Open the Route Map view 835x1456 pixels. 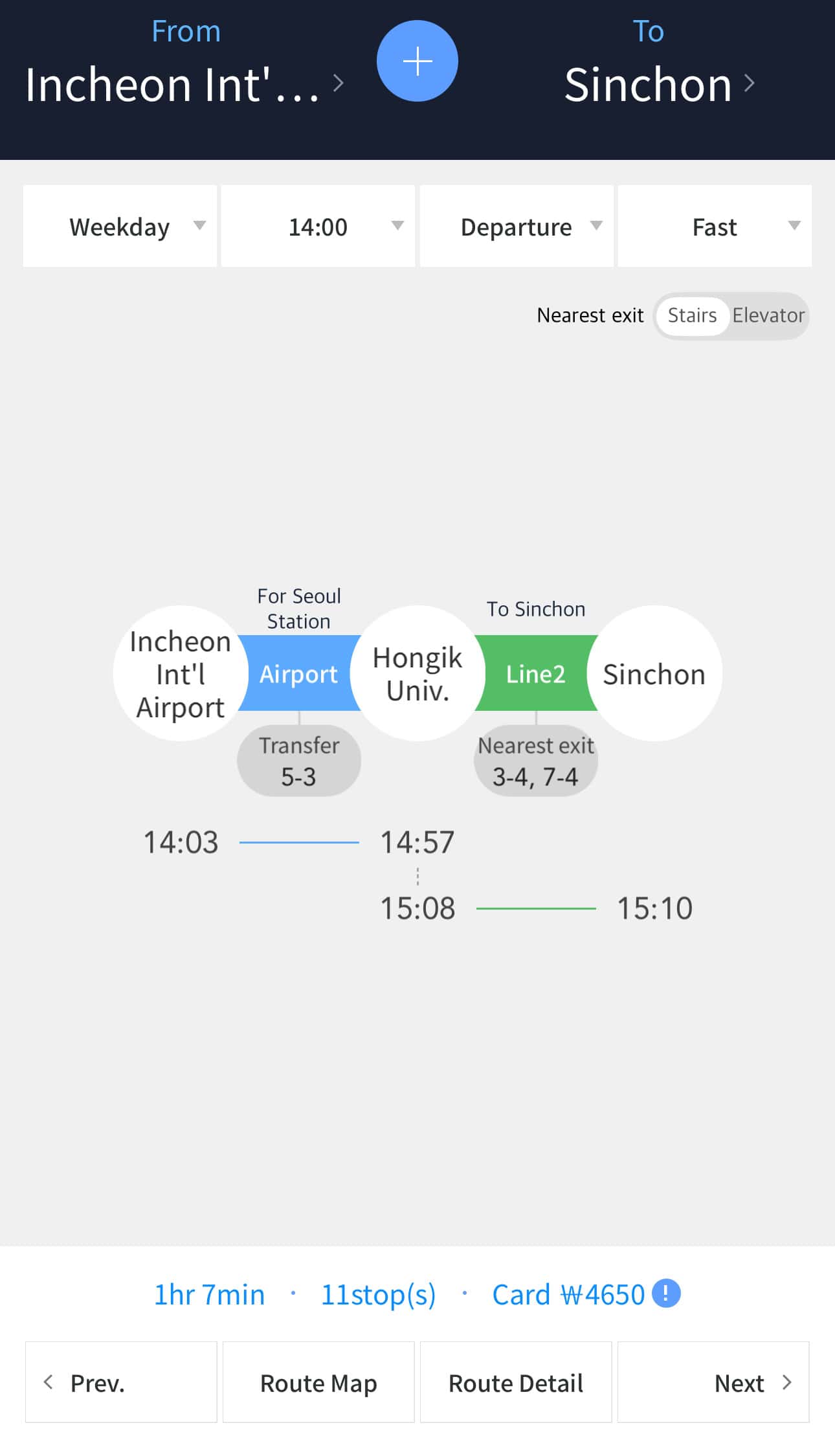(x=318, y=1383)
